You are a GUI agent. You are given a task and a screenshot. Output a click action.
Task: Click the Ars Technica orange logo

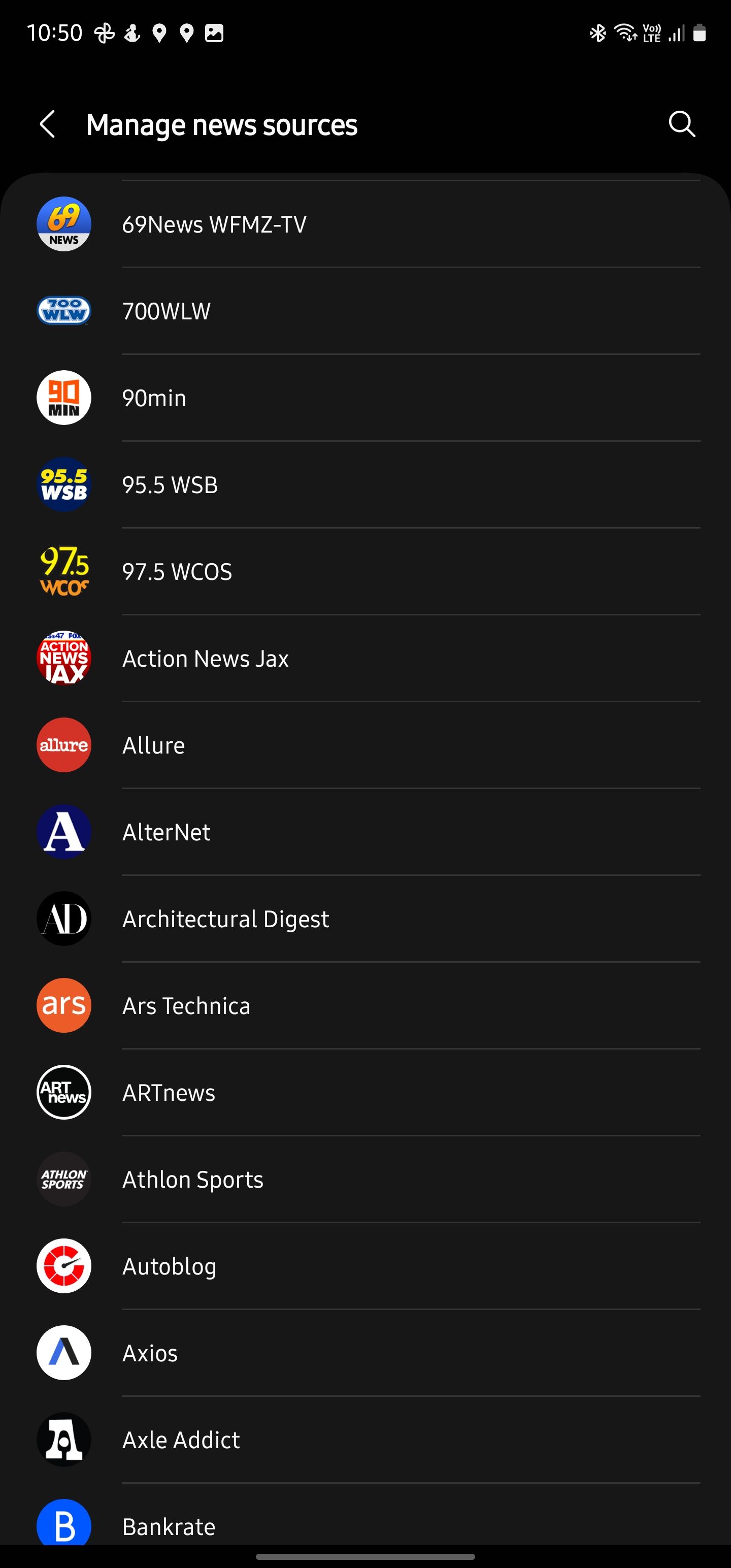(63, 1005)
